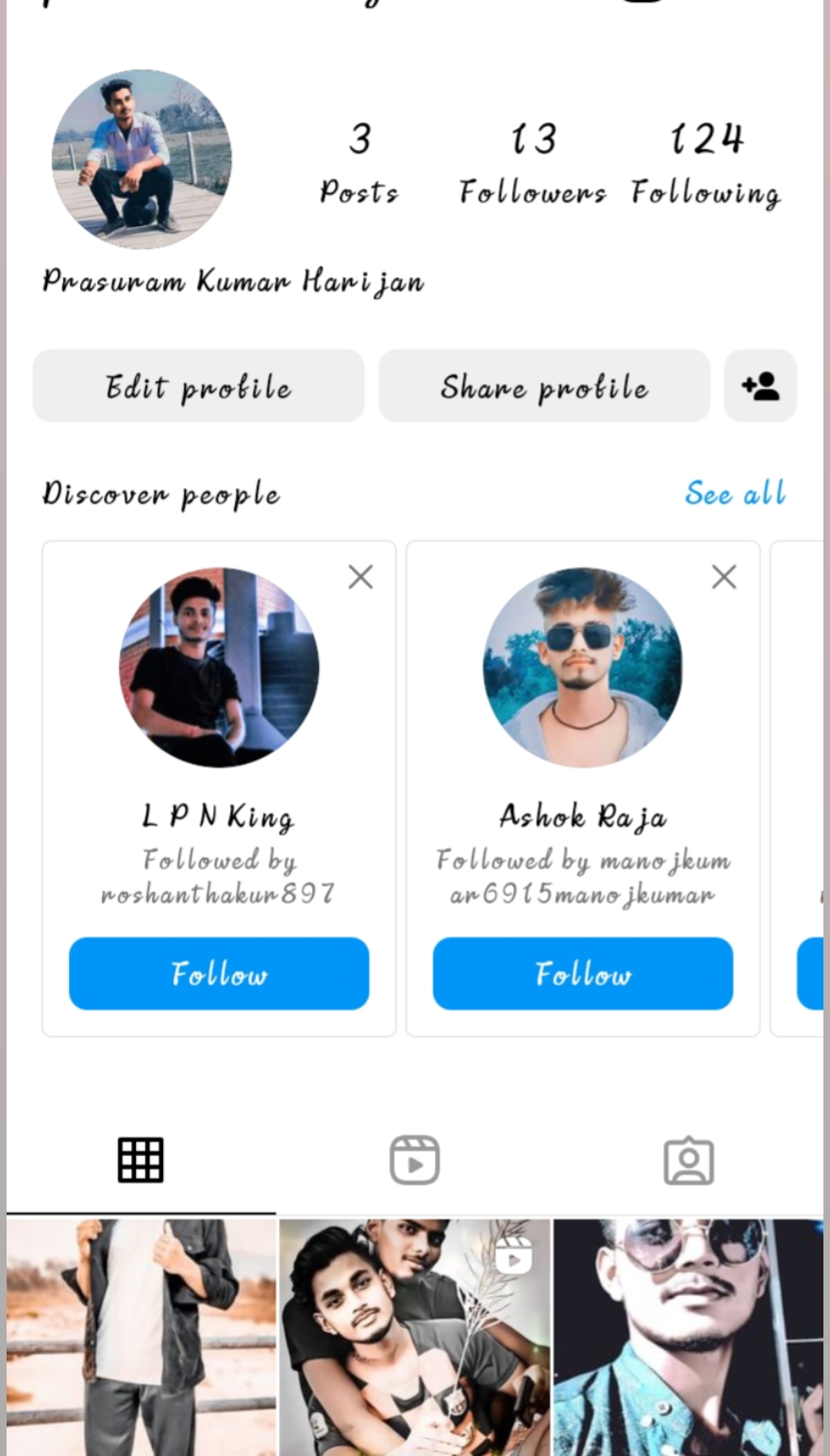Open the post with the sunglasses close-up
Screen dimensions: 830x1456
click(x=689, y=1337)
